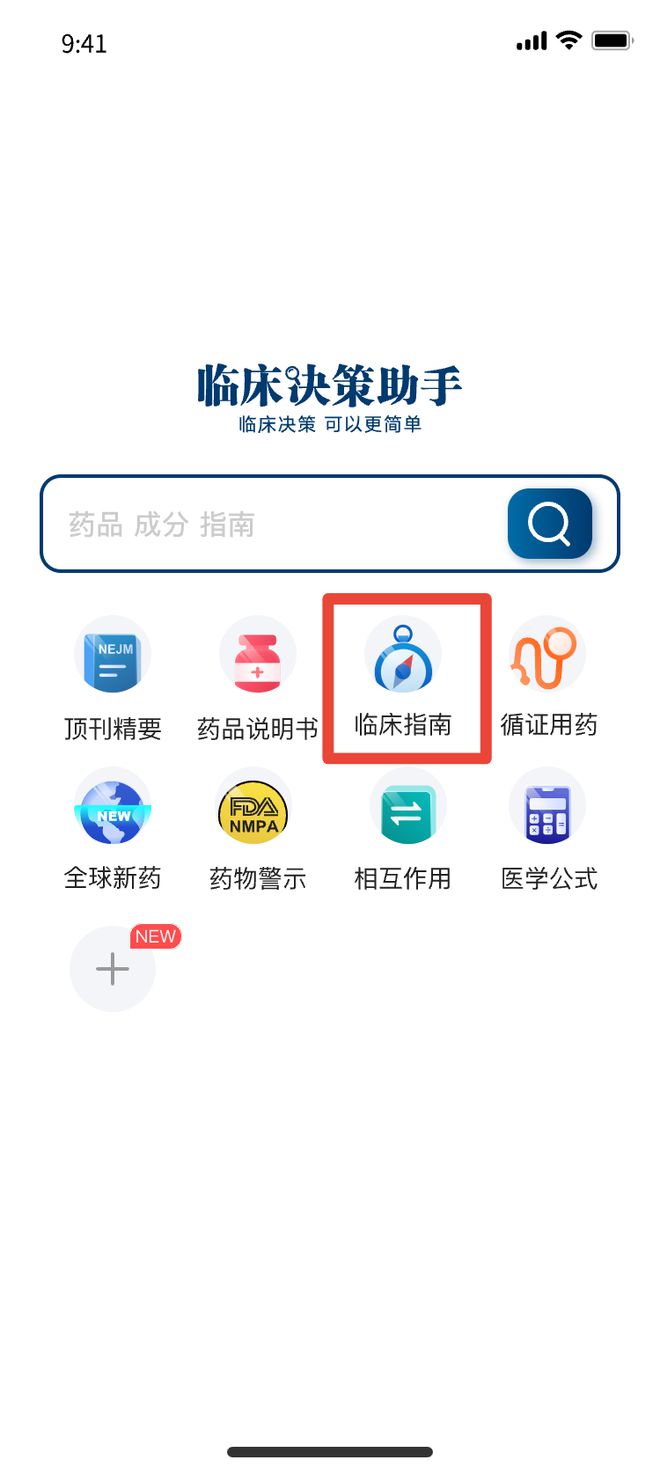This screenshot has width=660, height=1482.
Task: Open 药品说明书 drug instructions
Action: (257, 680)
